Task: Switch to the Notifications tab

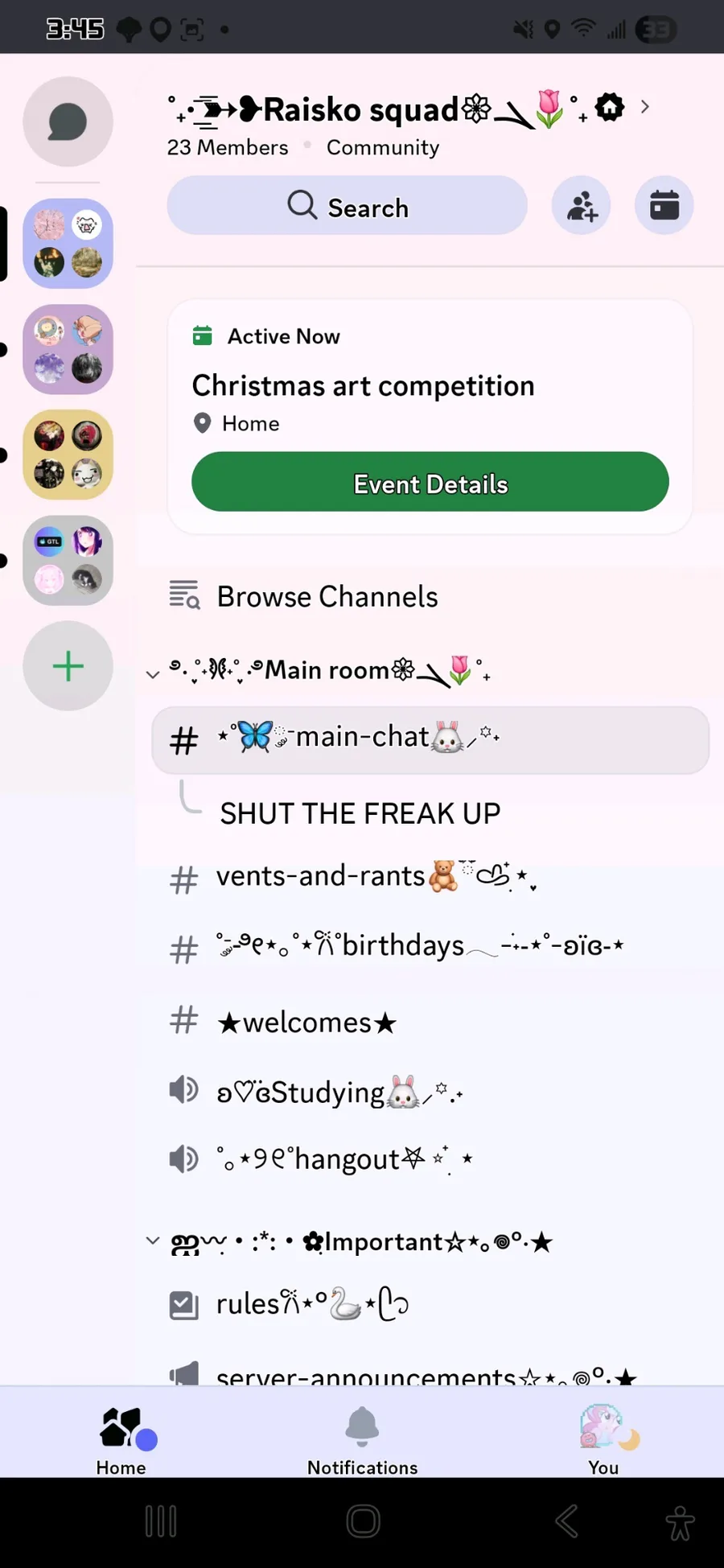Action: tap(362, 1440)
